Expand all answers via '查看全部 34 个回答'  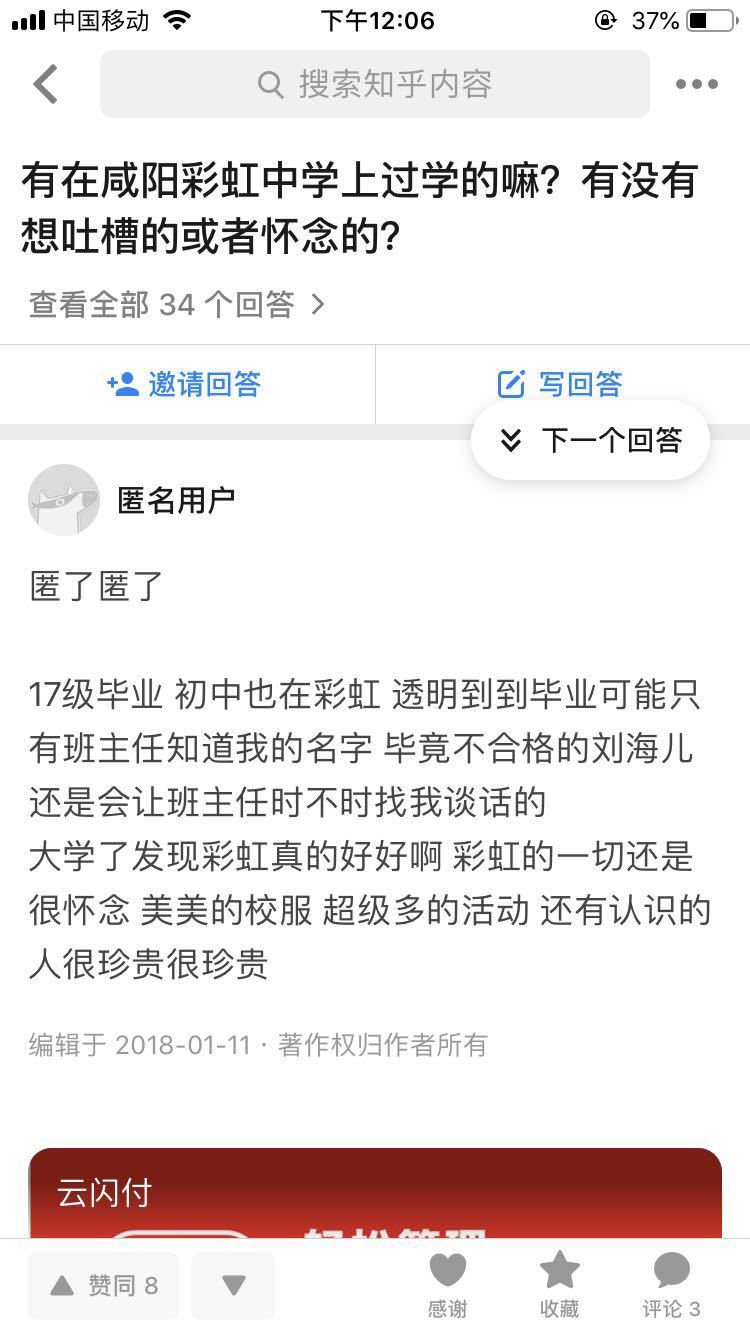[x=174, y=304]
